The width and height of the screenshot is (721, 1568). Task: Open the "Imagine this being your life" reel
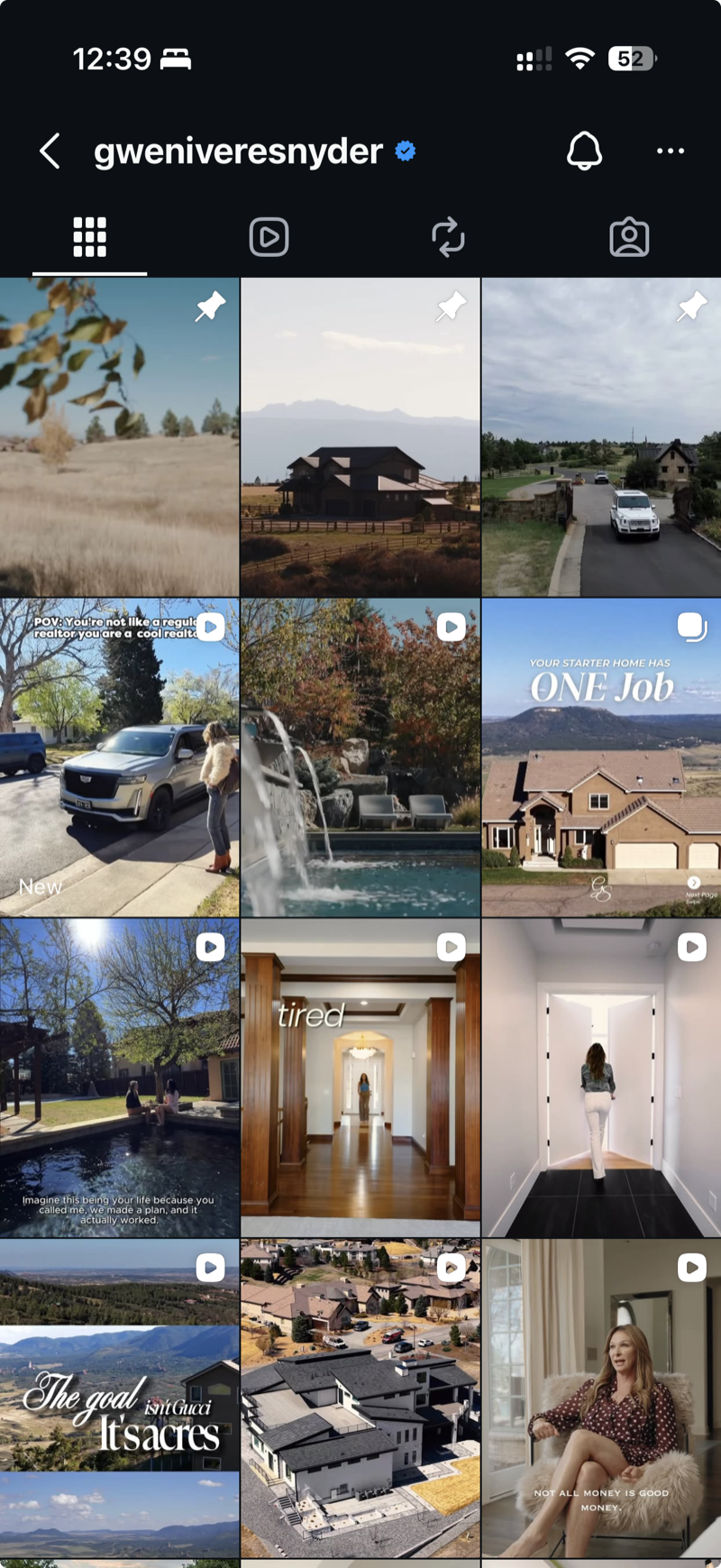coord(119,1077)
